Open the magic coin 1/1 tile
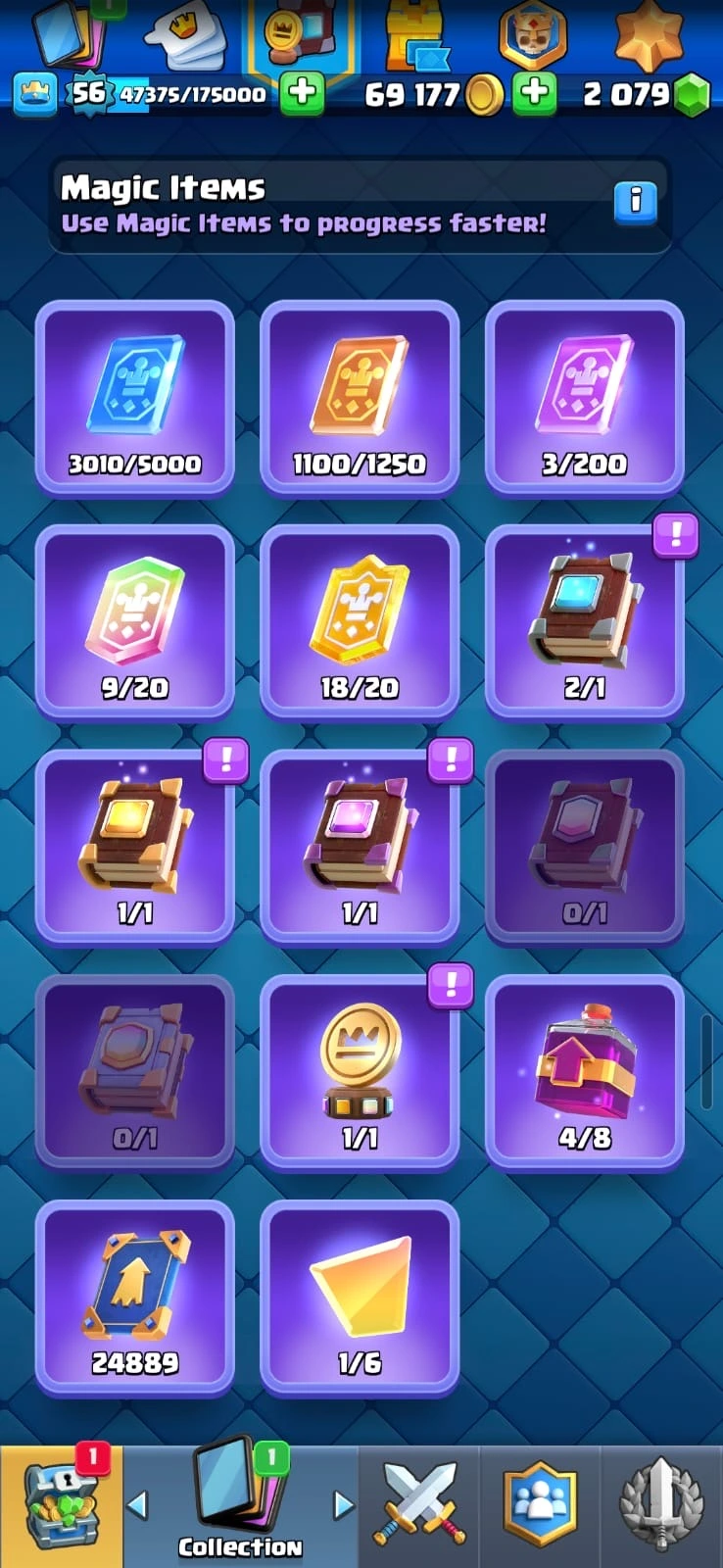This screenshot has width=723, height=1568. pos(360,1071)
